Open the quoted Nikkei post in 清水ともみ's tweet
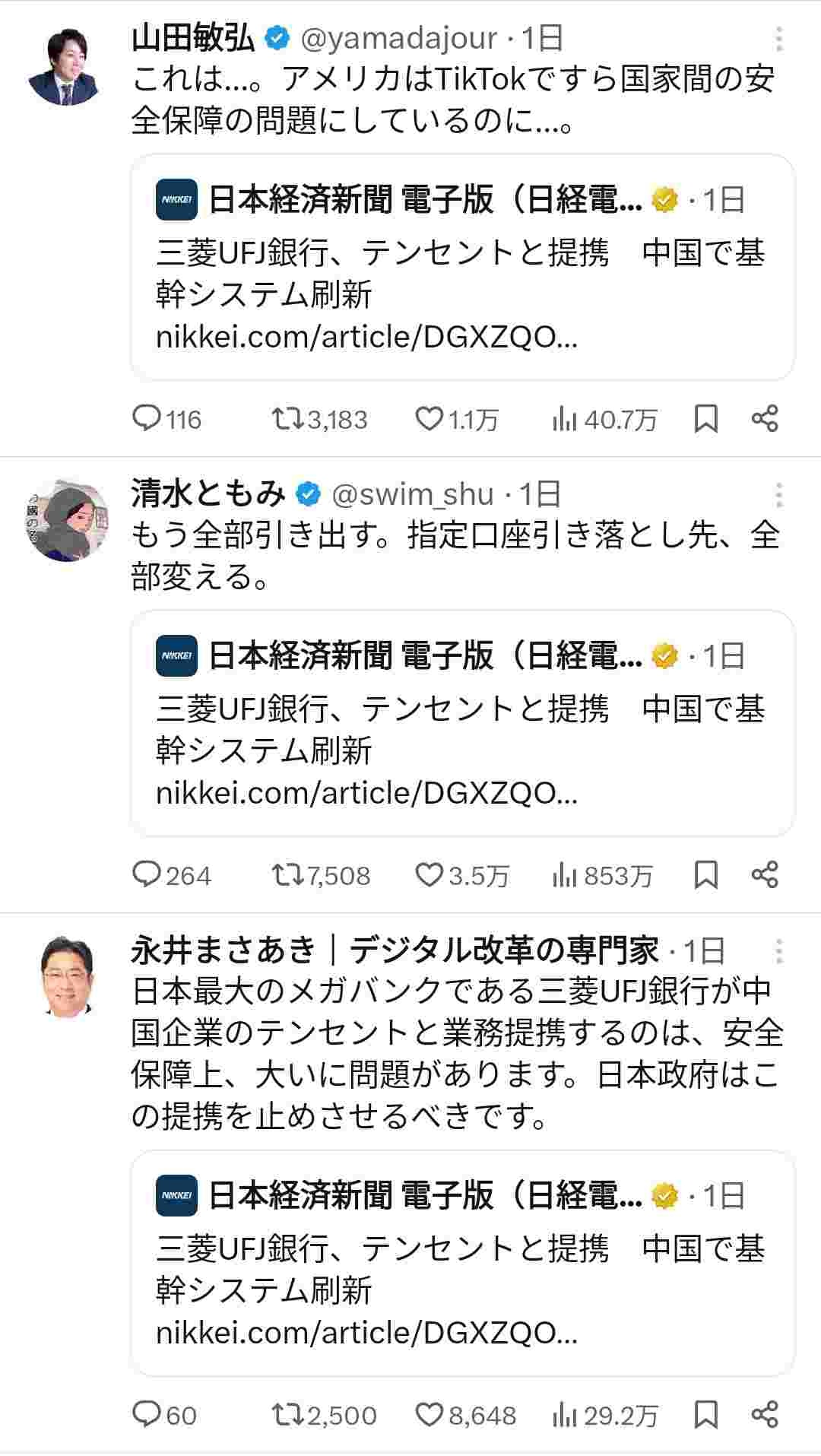The image size is (821, 1456). (462, 723)
